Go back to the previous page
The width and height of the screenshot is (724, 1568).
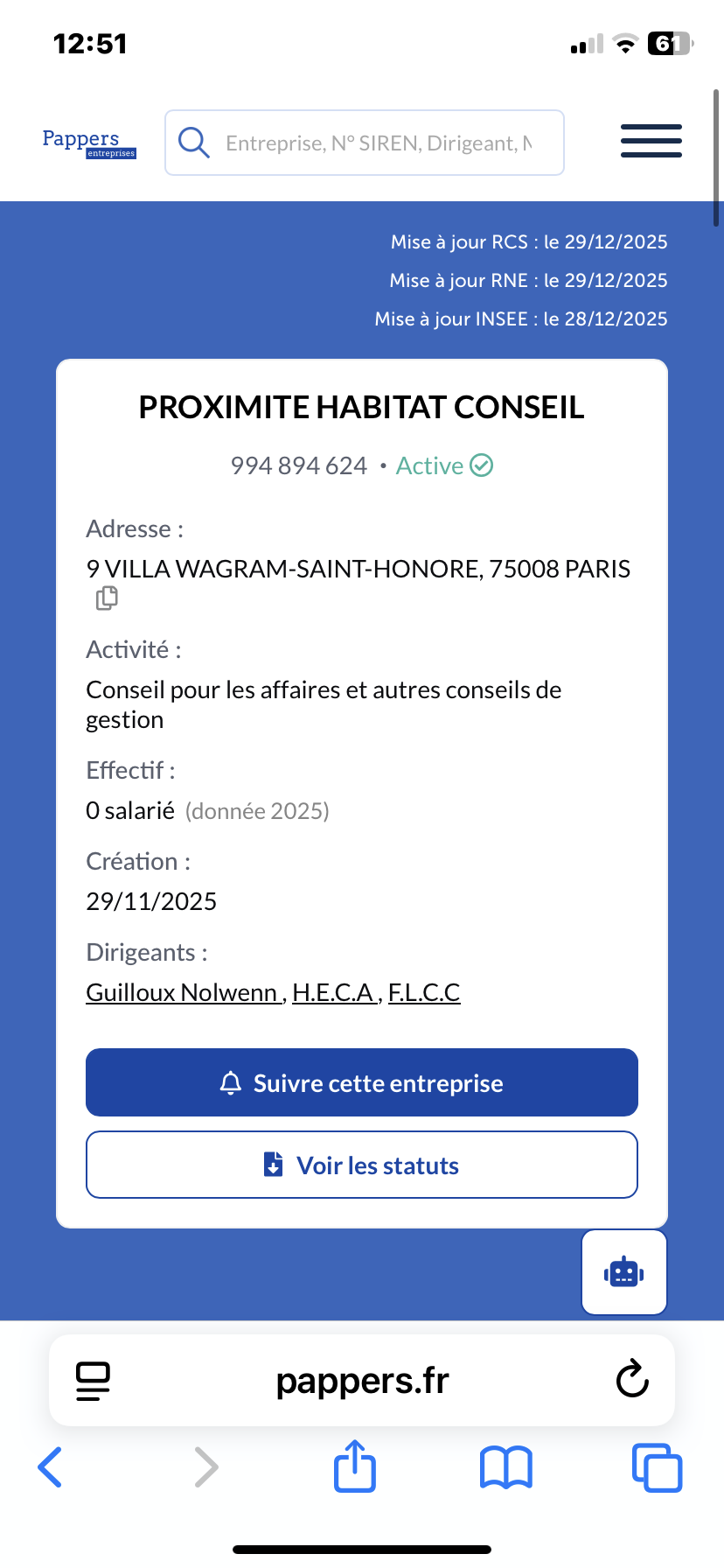point(51,1467)
